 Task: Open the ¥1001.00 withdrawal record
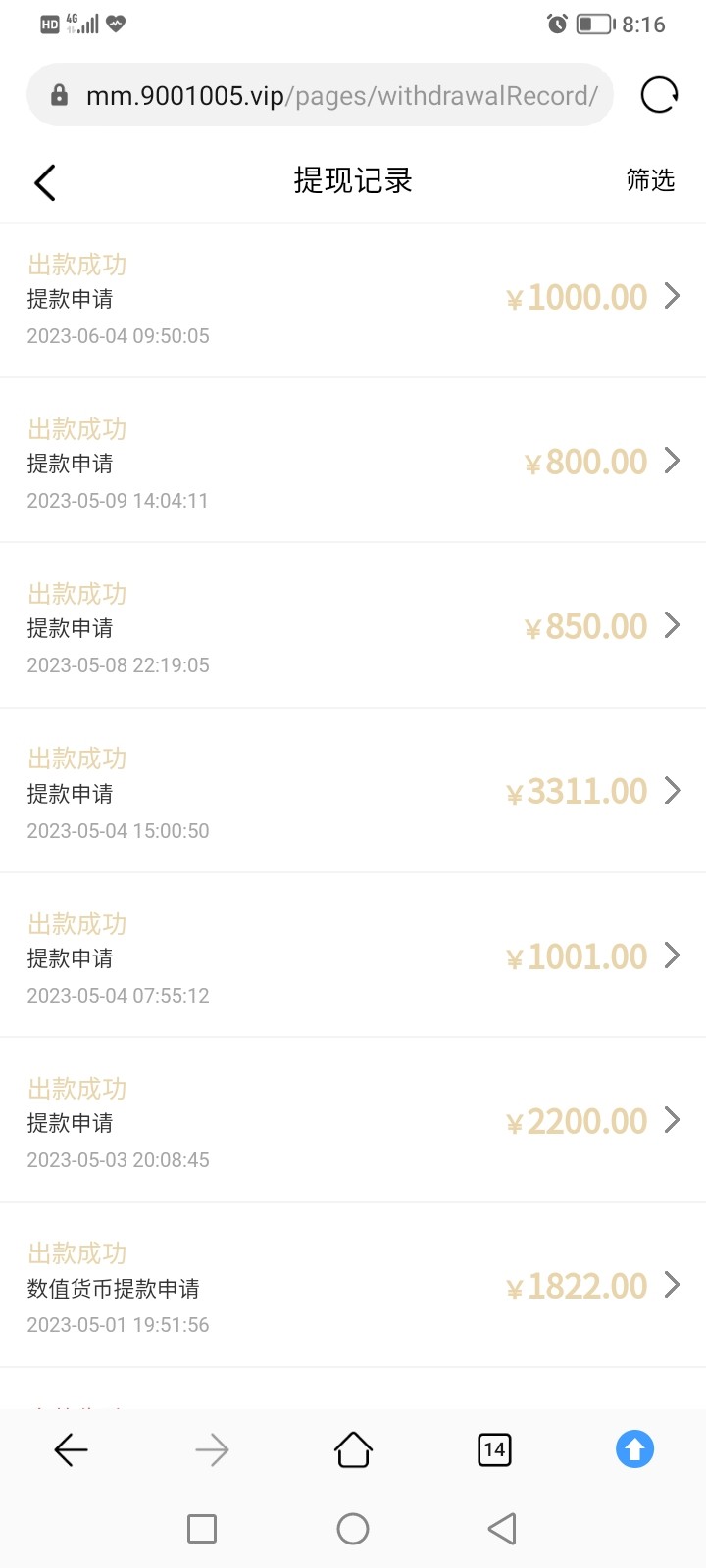[353, 957]
